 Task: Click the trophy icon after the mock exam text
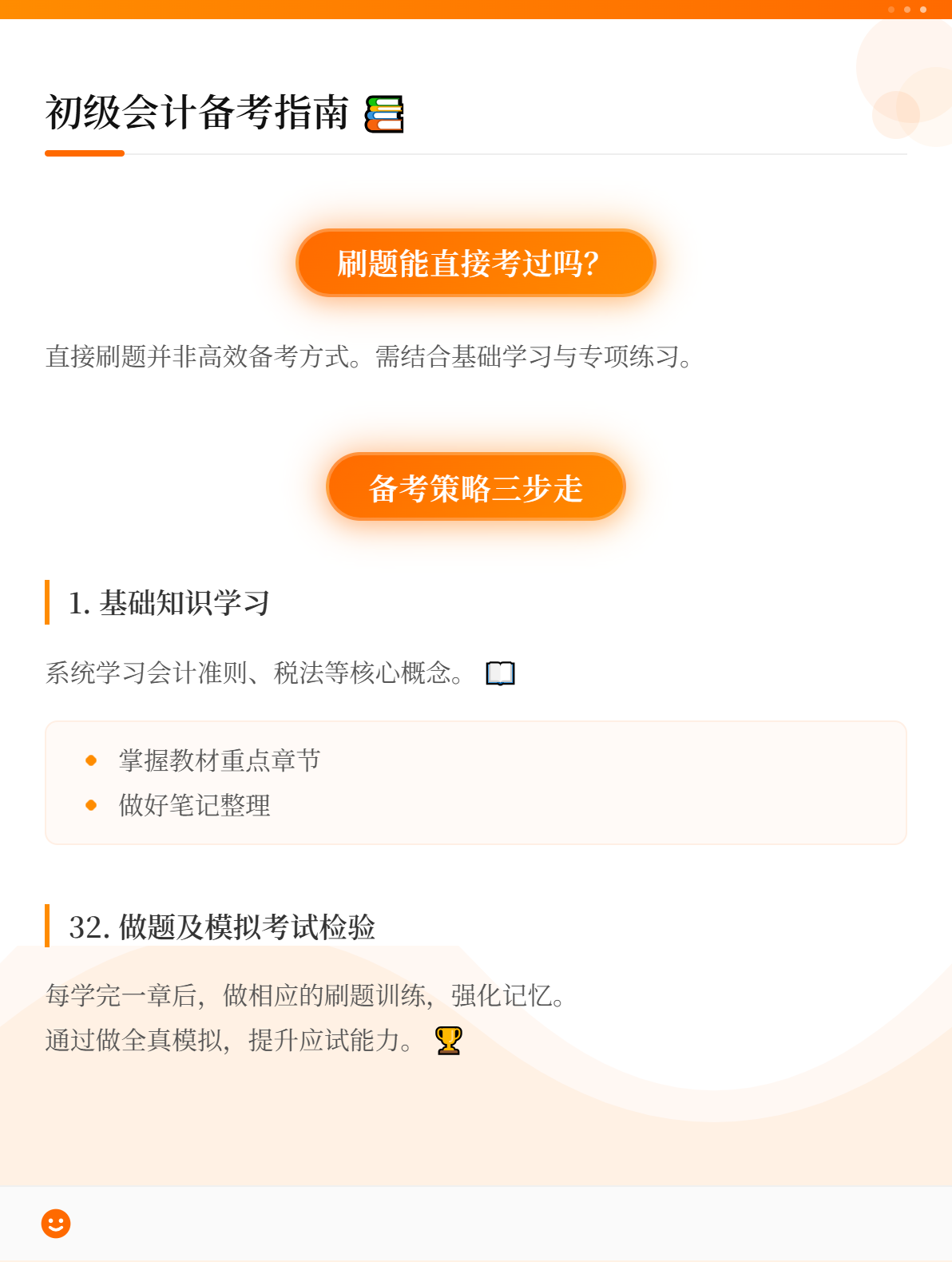(447, 1041)
